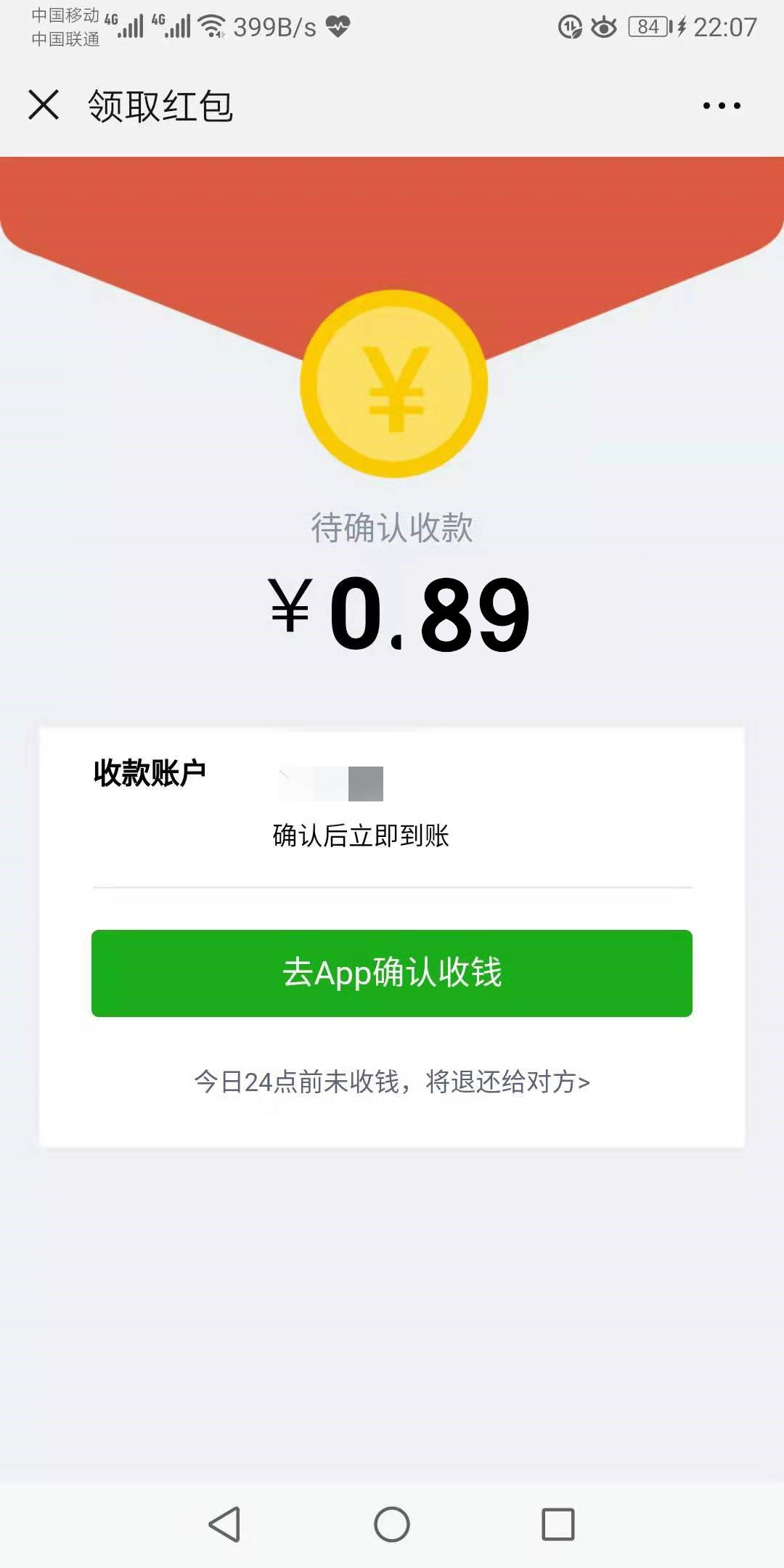The height and width of the screenshot is (1568, 784).
Task: Open the 今日24点前未收钱，将退还给对方 link
Action: pos(392,1082)
